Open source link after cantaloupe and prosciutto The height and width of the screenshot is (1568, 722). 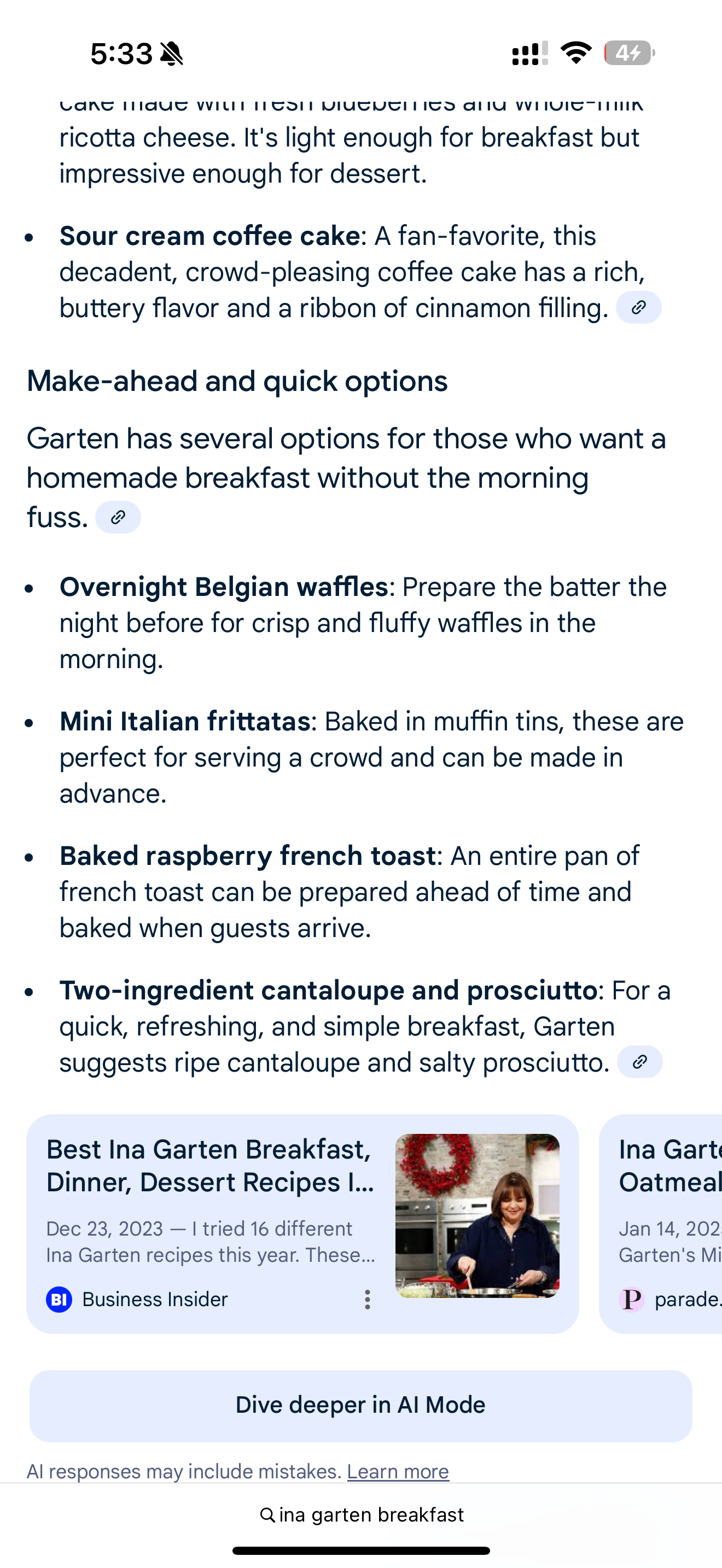(639, 1062)
